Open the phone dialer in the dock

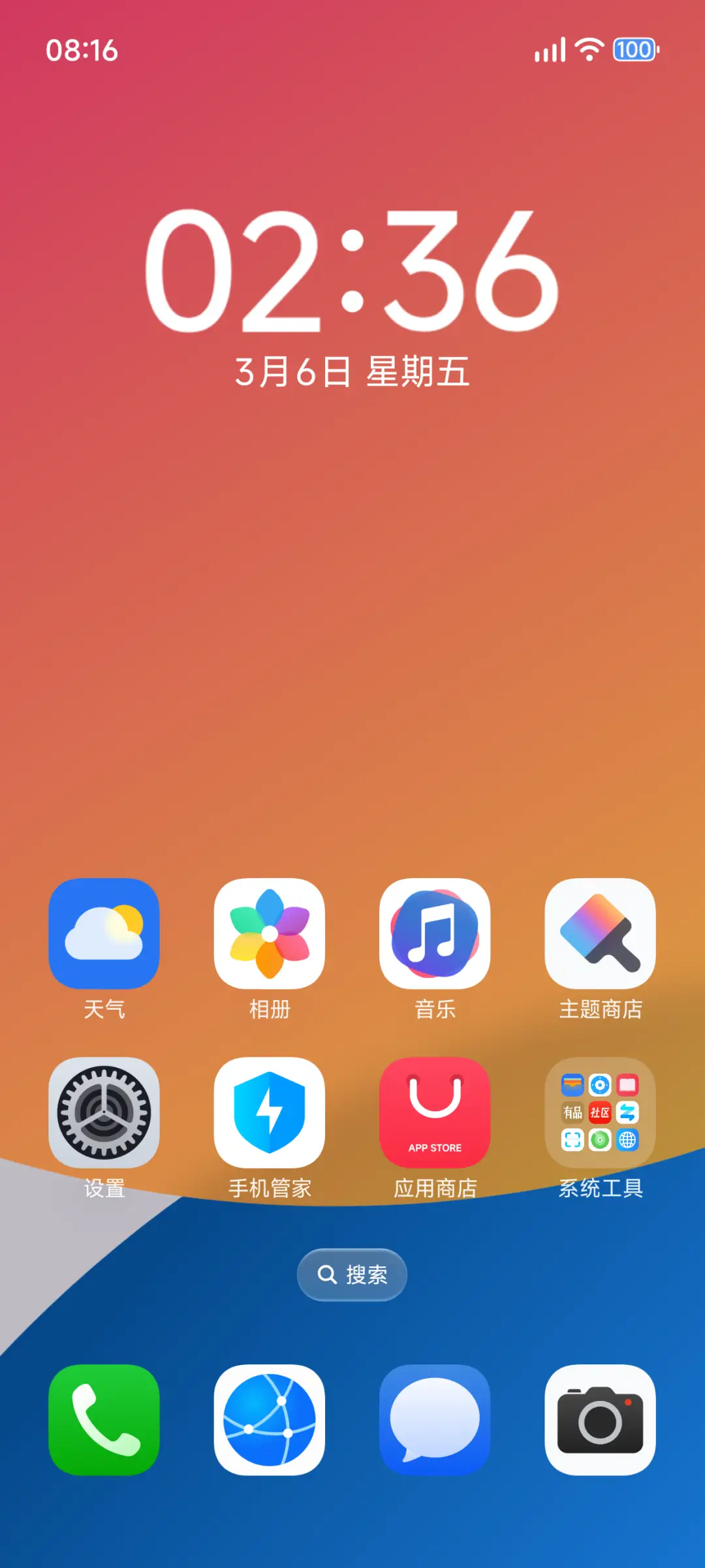pyautogui.click(x=104, y=1419)
